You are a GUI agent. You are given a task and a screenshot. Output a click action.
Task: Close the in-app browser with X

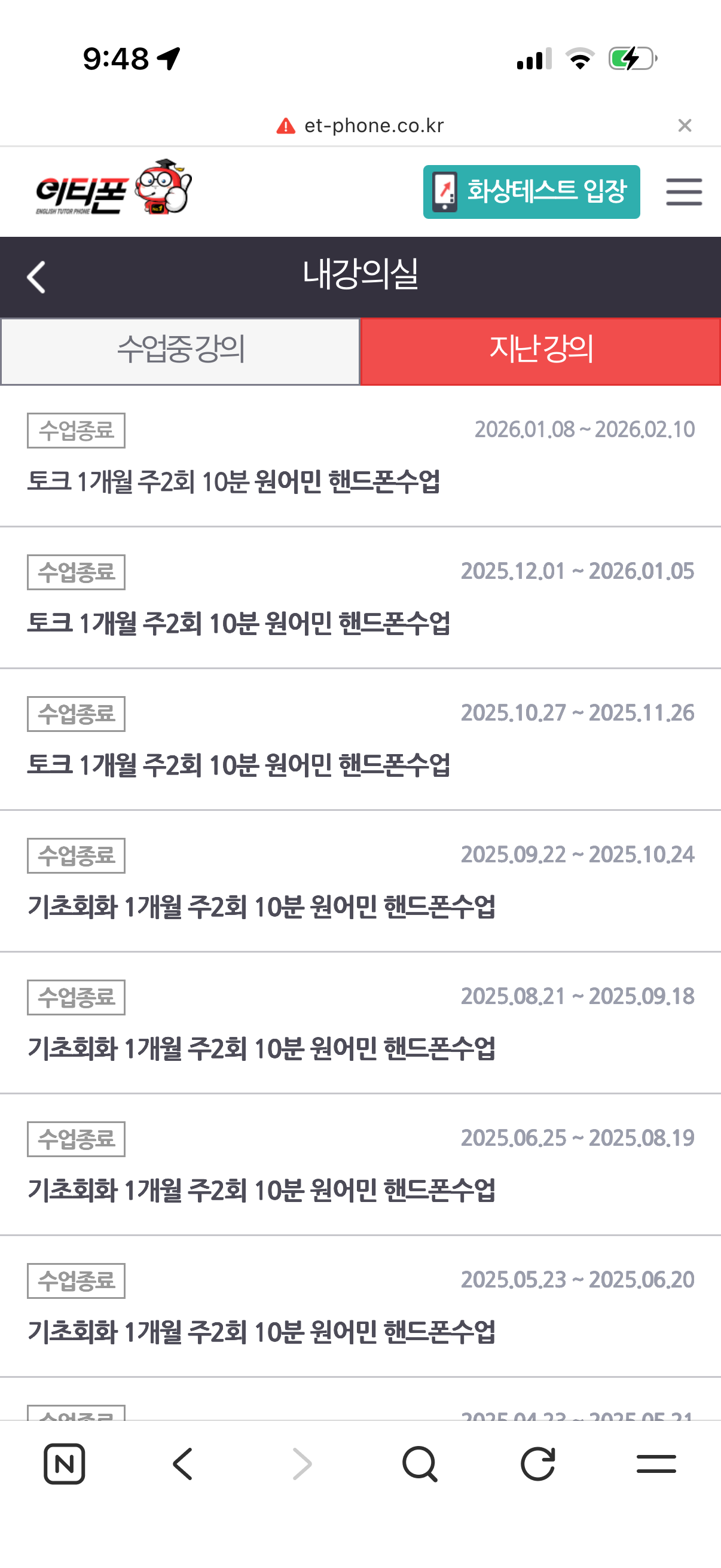tap(685, 126)
